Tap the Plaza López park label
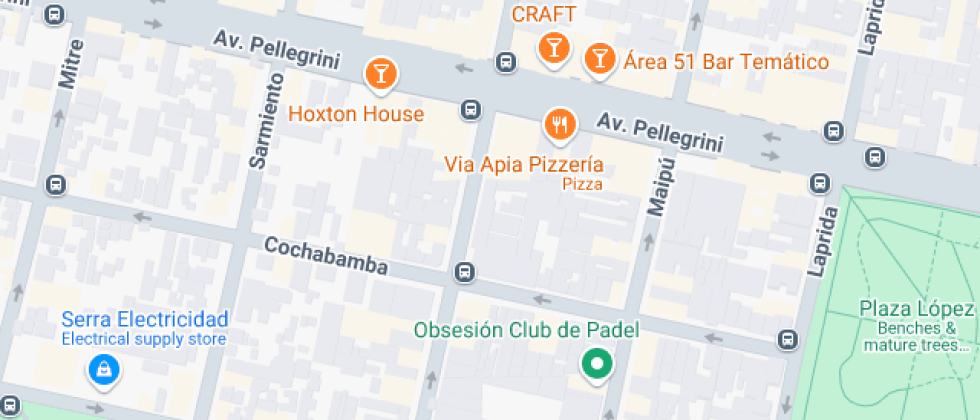Image resolution: width=980 pixels, height=420 pixels. click(x=918, y=309)
